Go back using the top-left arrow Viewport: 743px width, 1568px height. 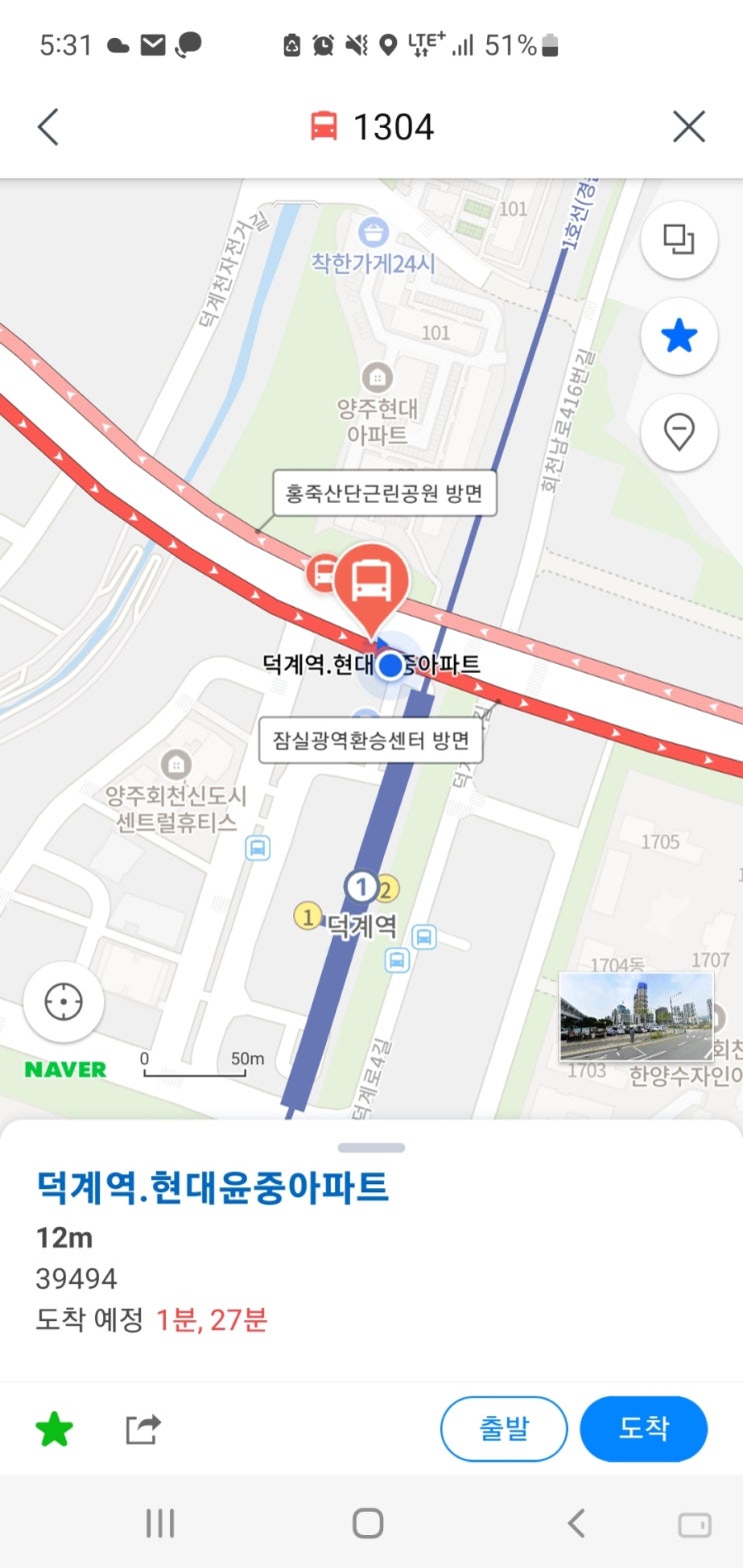[x=48, y=127]
